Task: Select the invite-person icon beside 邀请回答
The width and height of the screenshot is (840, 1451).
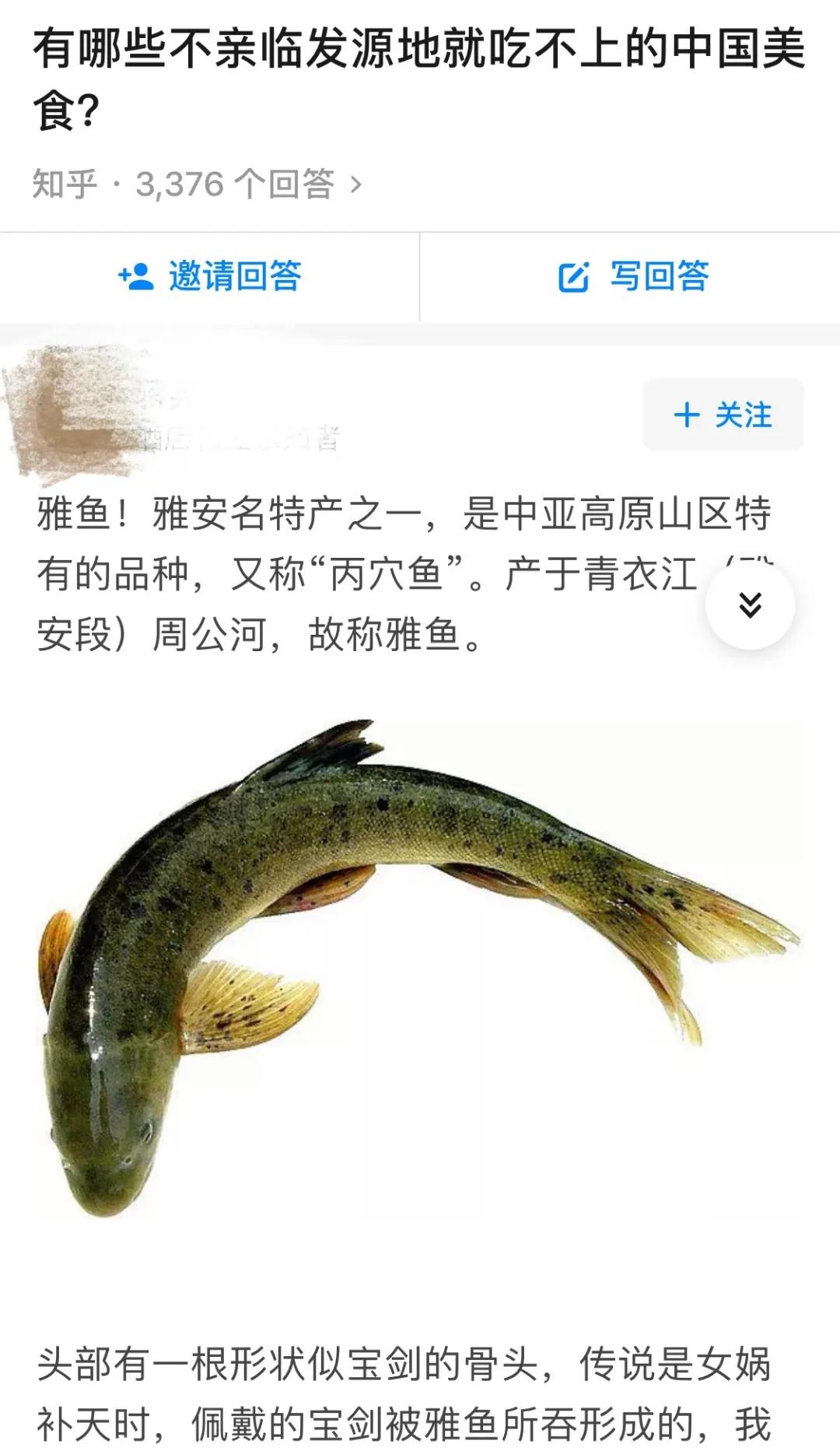Action: [x=136, y=279]
